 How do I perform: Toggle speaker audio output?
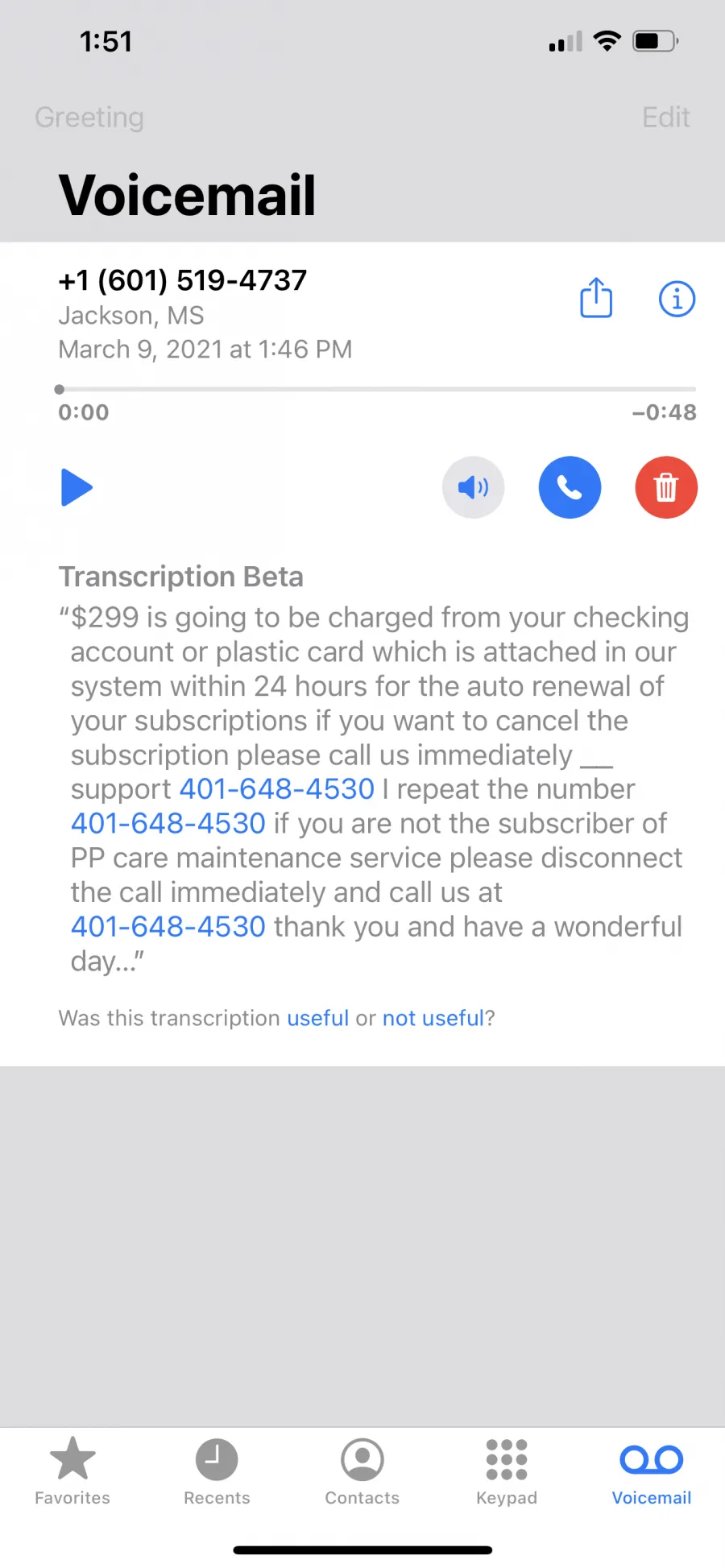(x=474, y=487)
